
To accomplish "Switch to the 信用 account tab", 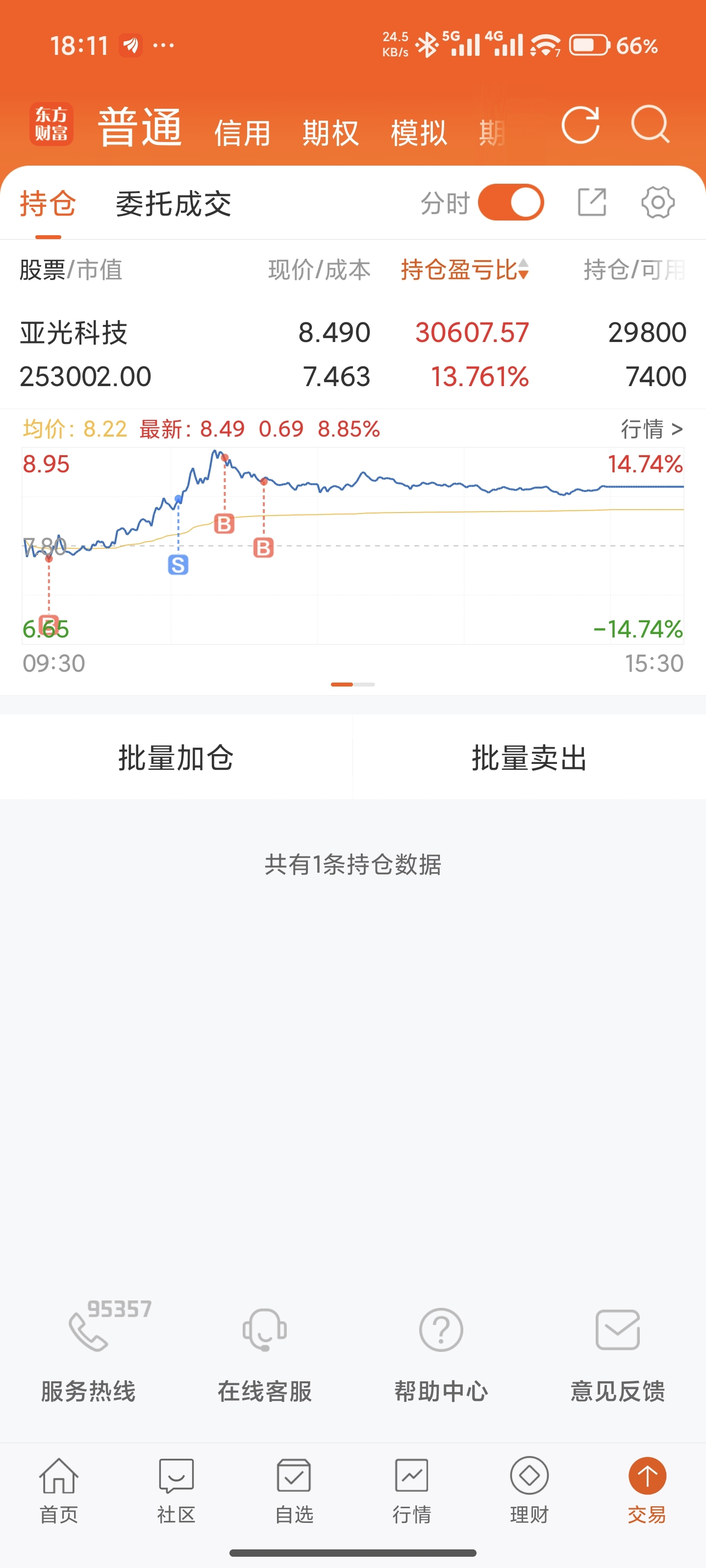I will point(242,133).
